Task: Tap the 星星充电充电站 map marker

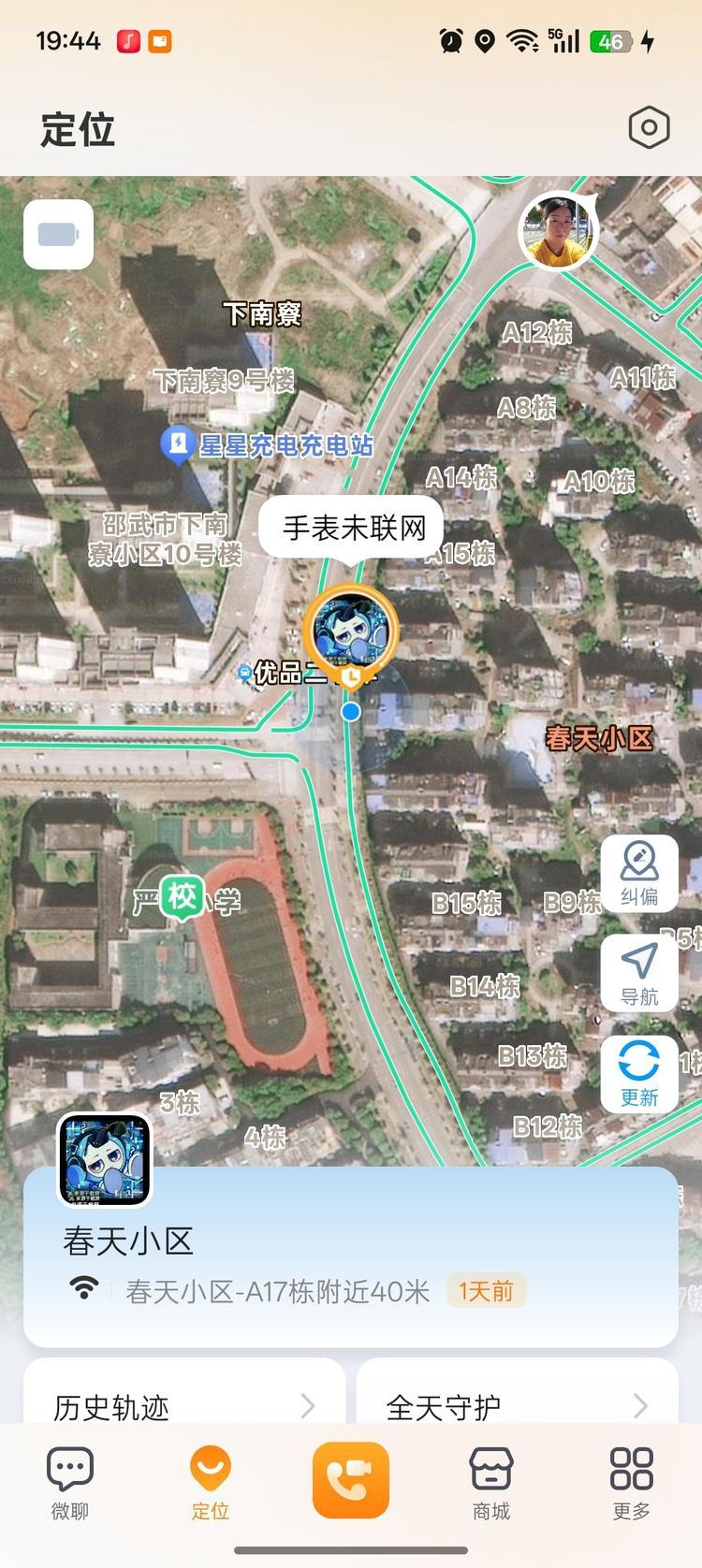Action: tap(176, 445)
